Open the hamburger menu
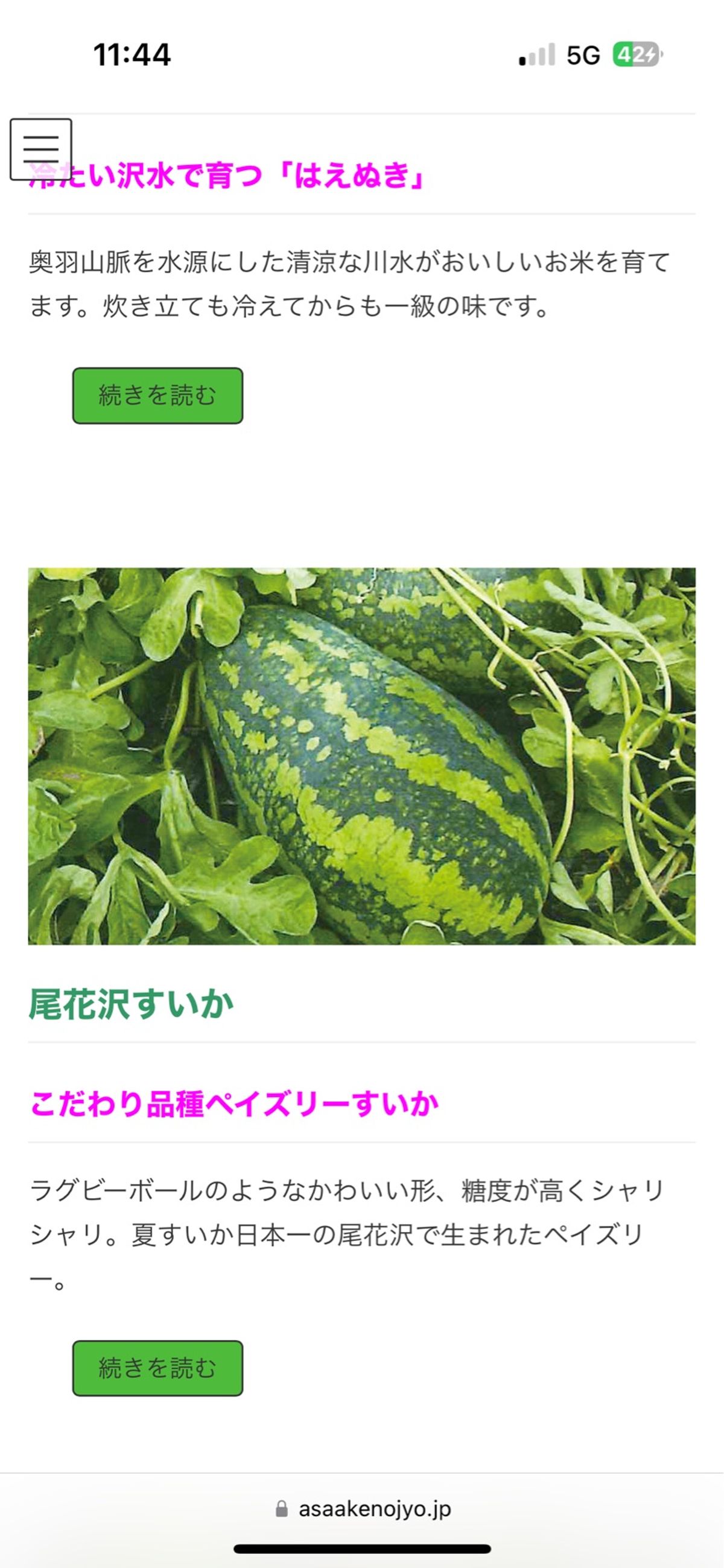This screenshot has height=1568, width=724. (41, 149)
